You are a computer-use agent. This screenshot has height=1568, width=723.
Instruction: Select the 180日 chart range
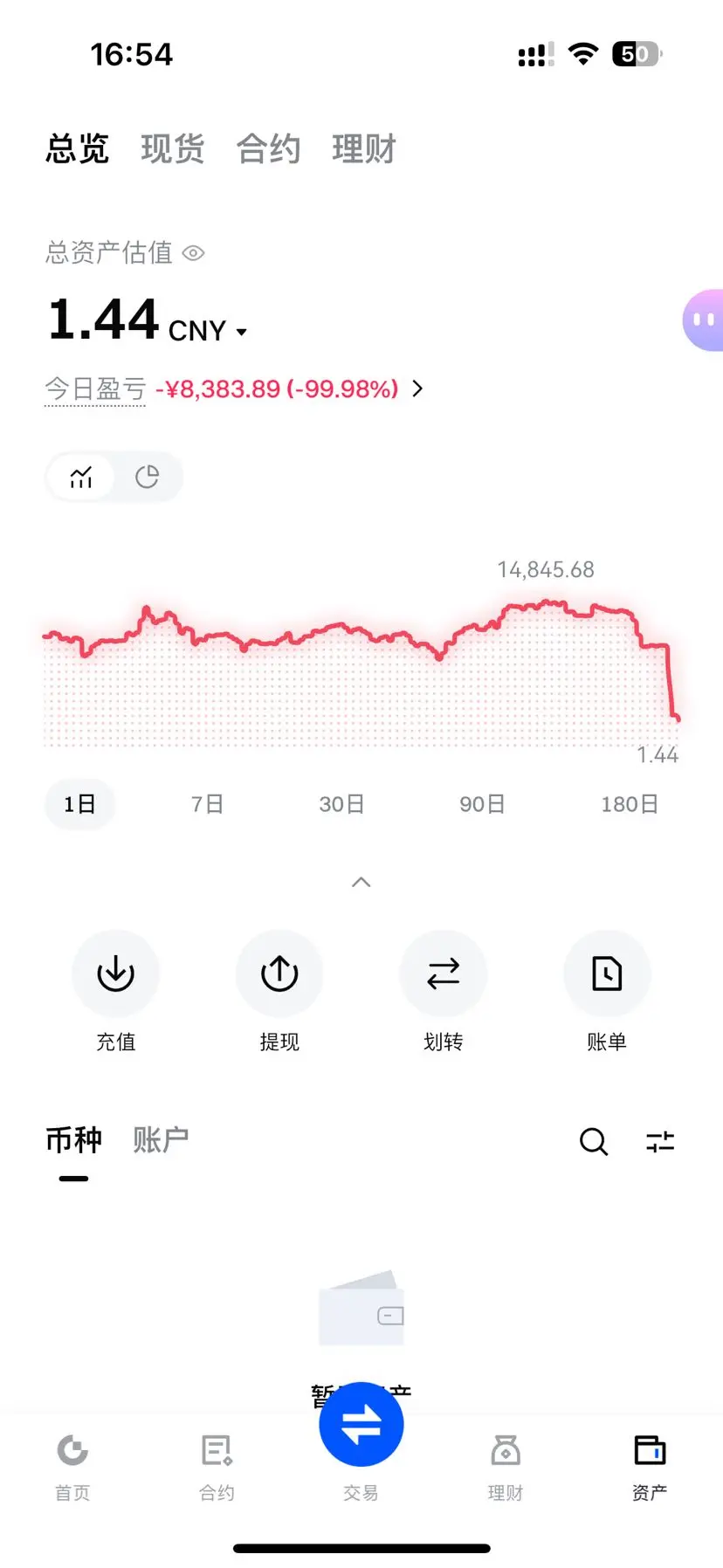point(629,804)
